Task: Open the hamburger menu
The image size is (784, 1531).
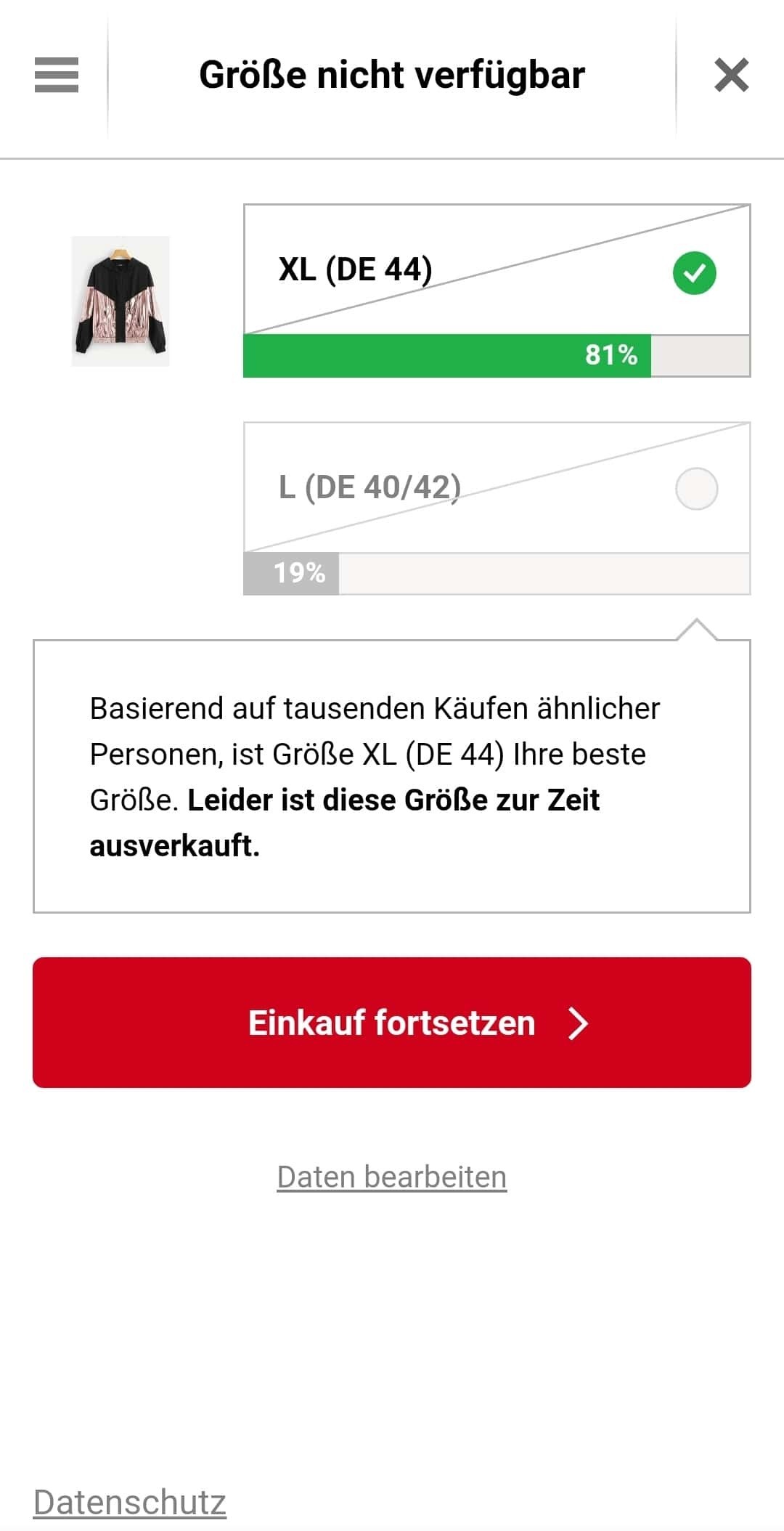Action: coord(56,75)
